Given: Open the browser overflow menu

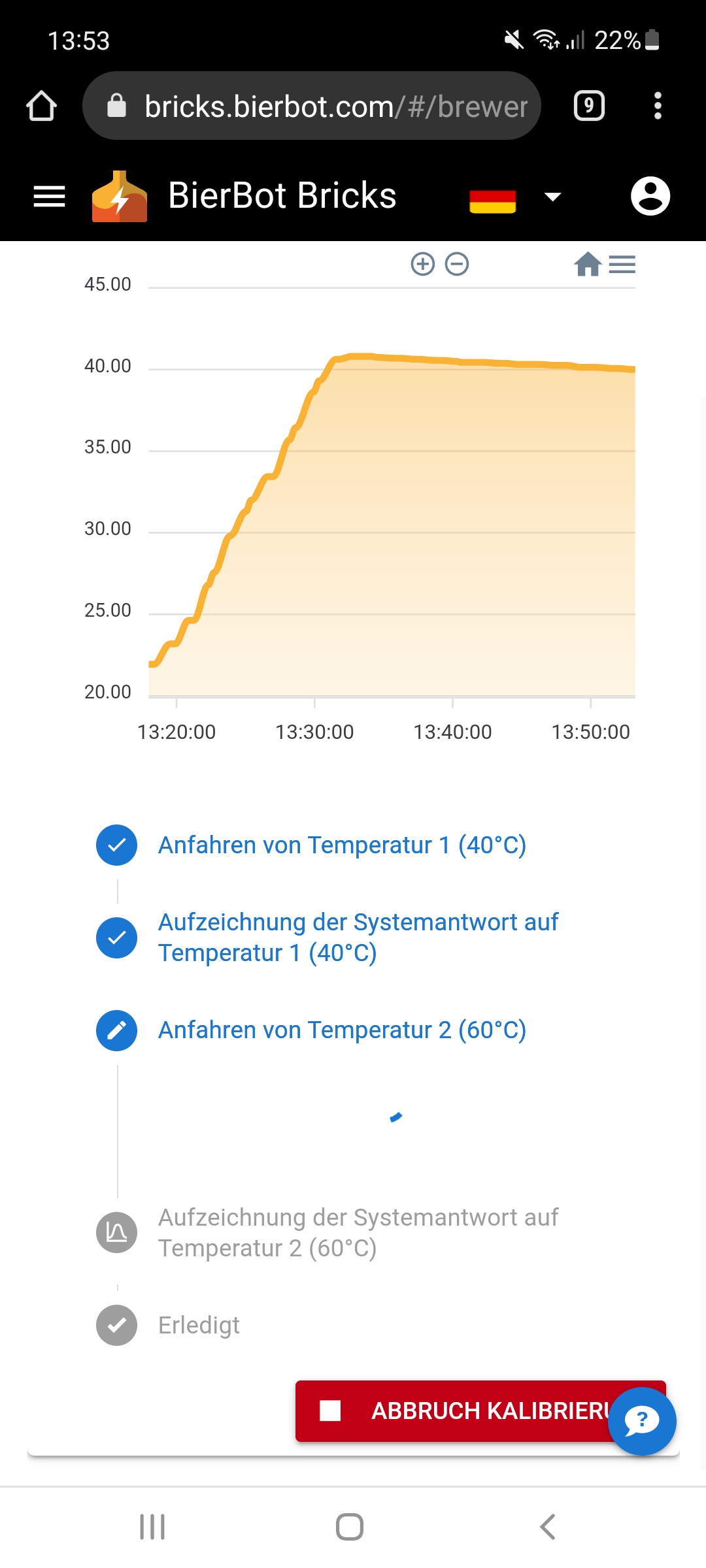Looking at the screenshot, I should click(658, 106).
